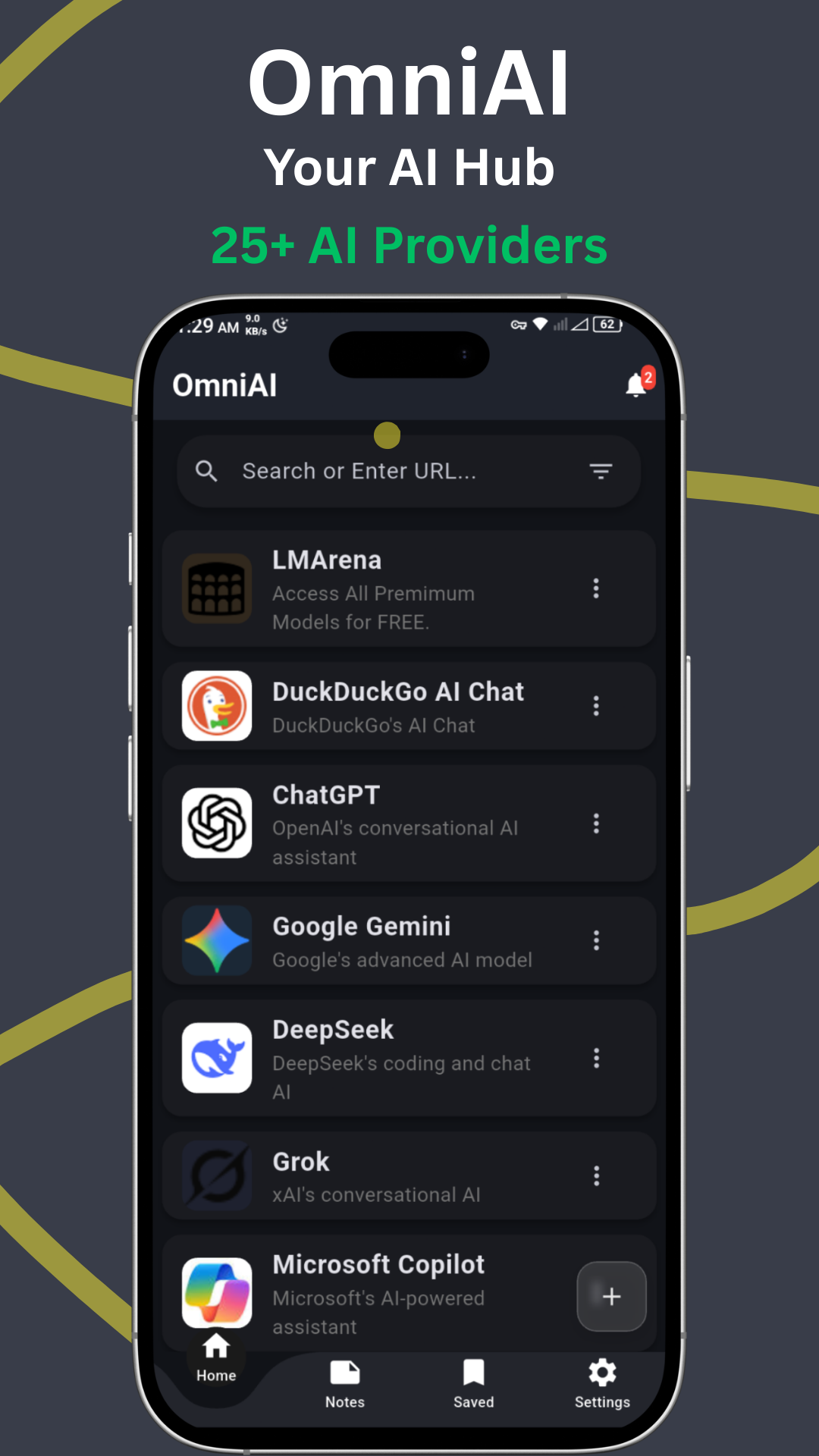Open DeepSeek via its whale icon
Screen dimensions: 819x1456
[216, 1059]
